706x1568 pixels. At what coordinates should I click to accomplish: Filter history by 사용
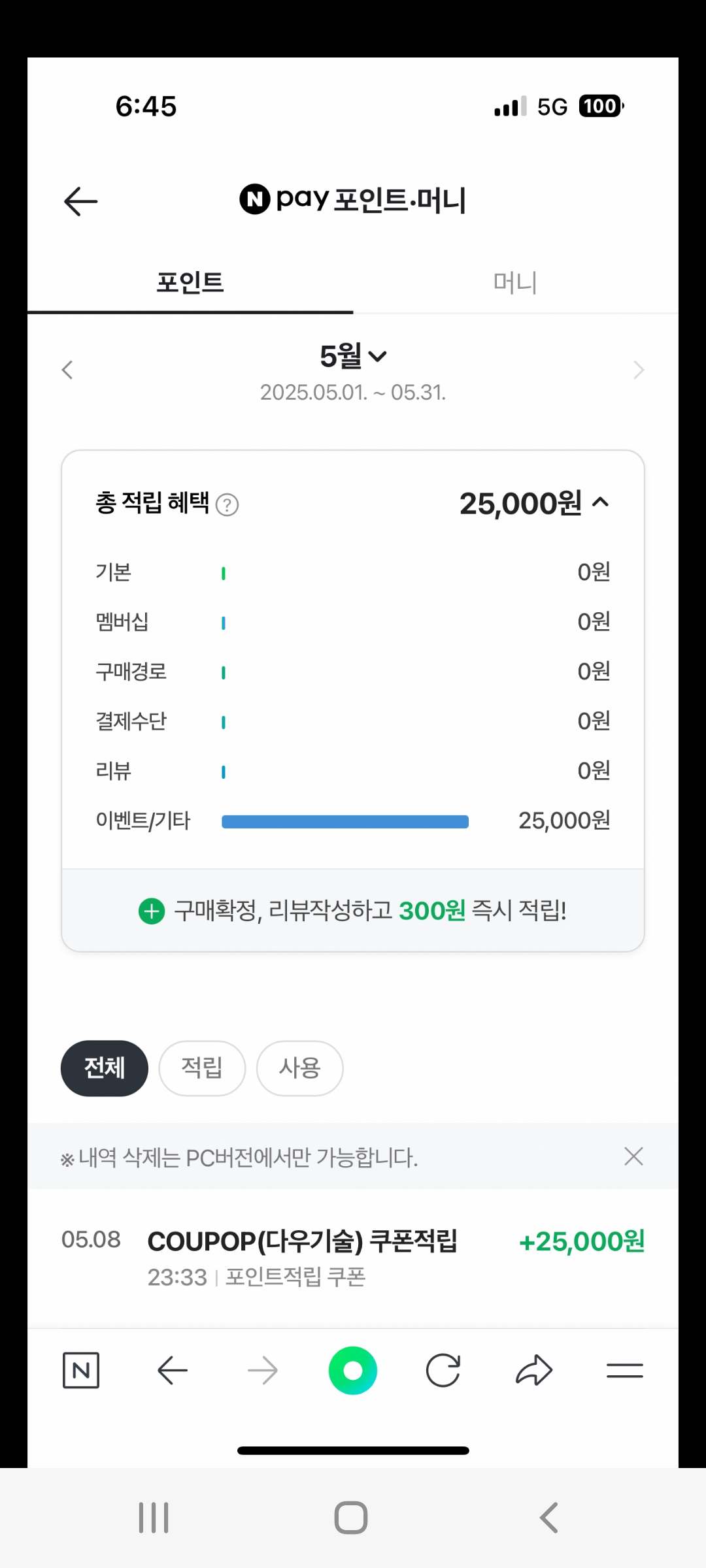299,1068
